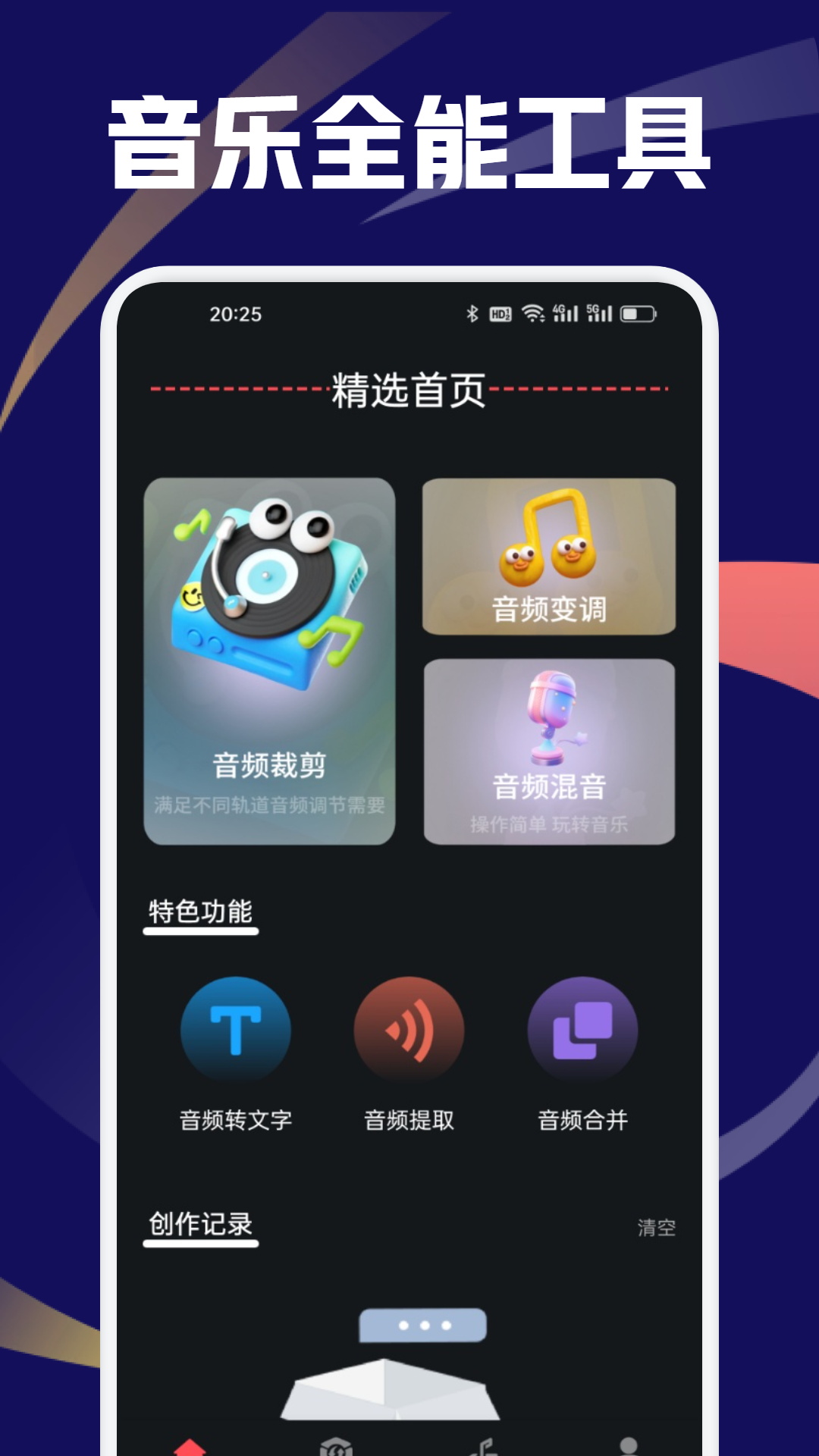Click the red home icon in bottom navigation
The image size is (819, 1456).
191,1445
